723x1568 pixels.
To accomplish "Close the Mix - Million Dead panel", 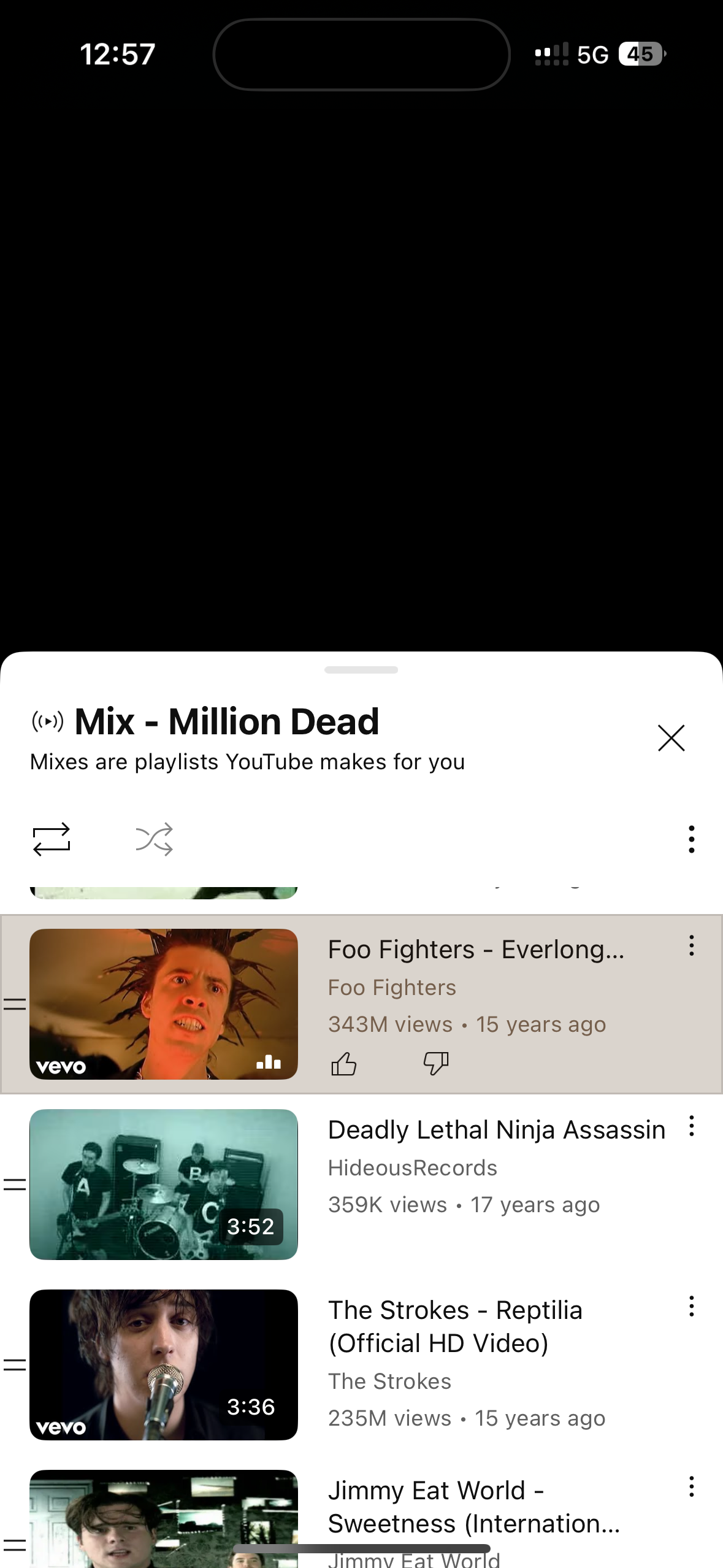I will pyautogui.click(x=671, y=737).
